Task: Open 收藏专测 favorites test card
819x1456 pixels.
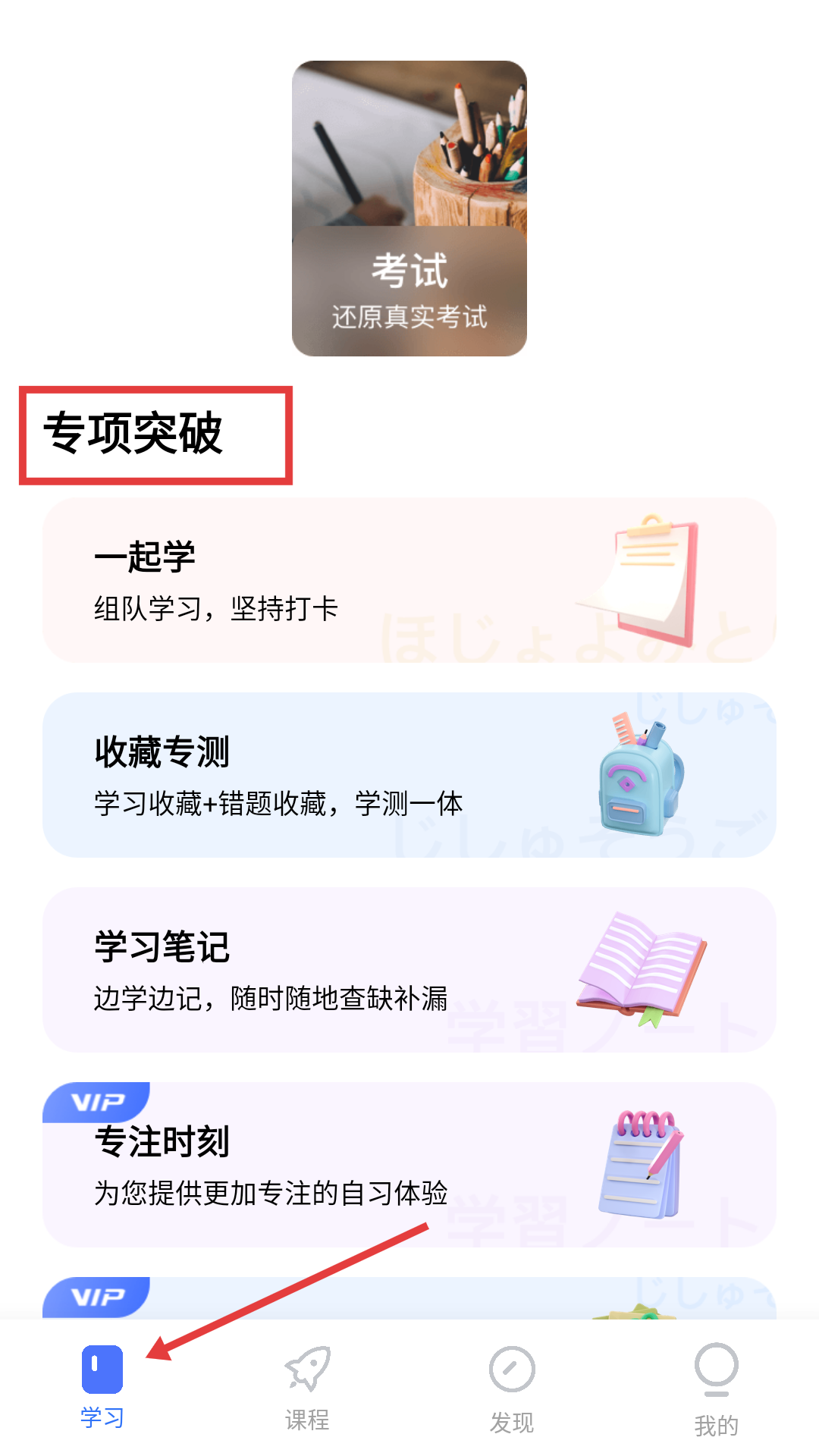Action: [409, 775]
